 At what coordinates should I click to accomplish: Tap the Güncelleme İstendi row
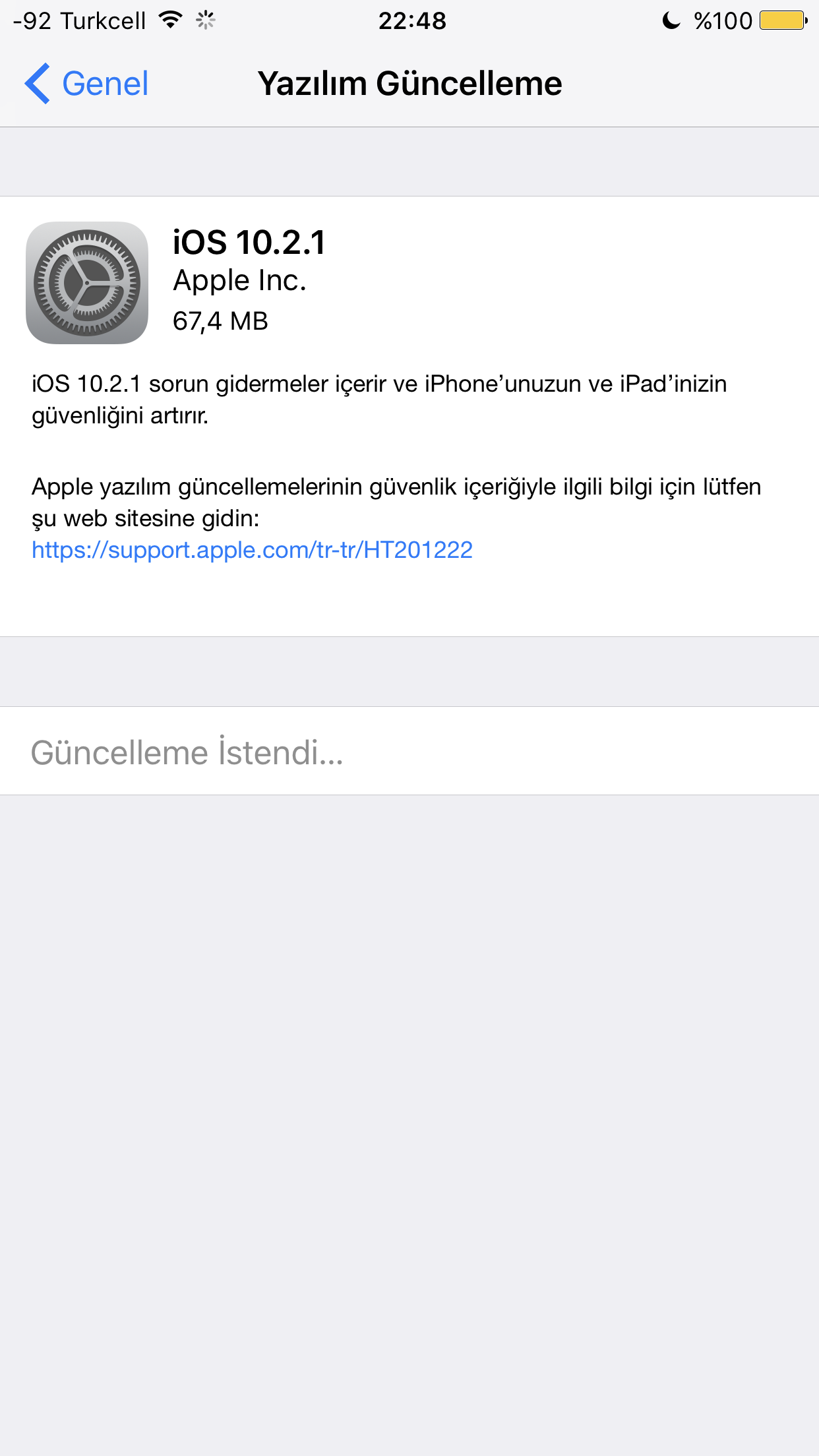tap(409, 751)
